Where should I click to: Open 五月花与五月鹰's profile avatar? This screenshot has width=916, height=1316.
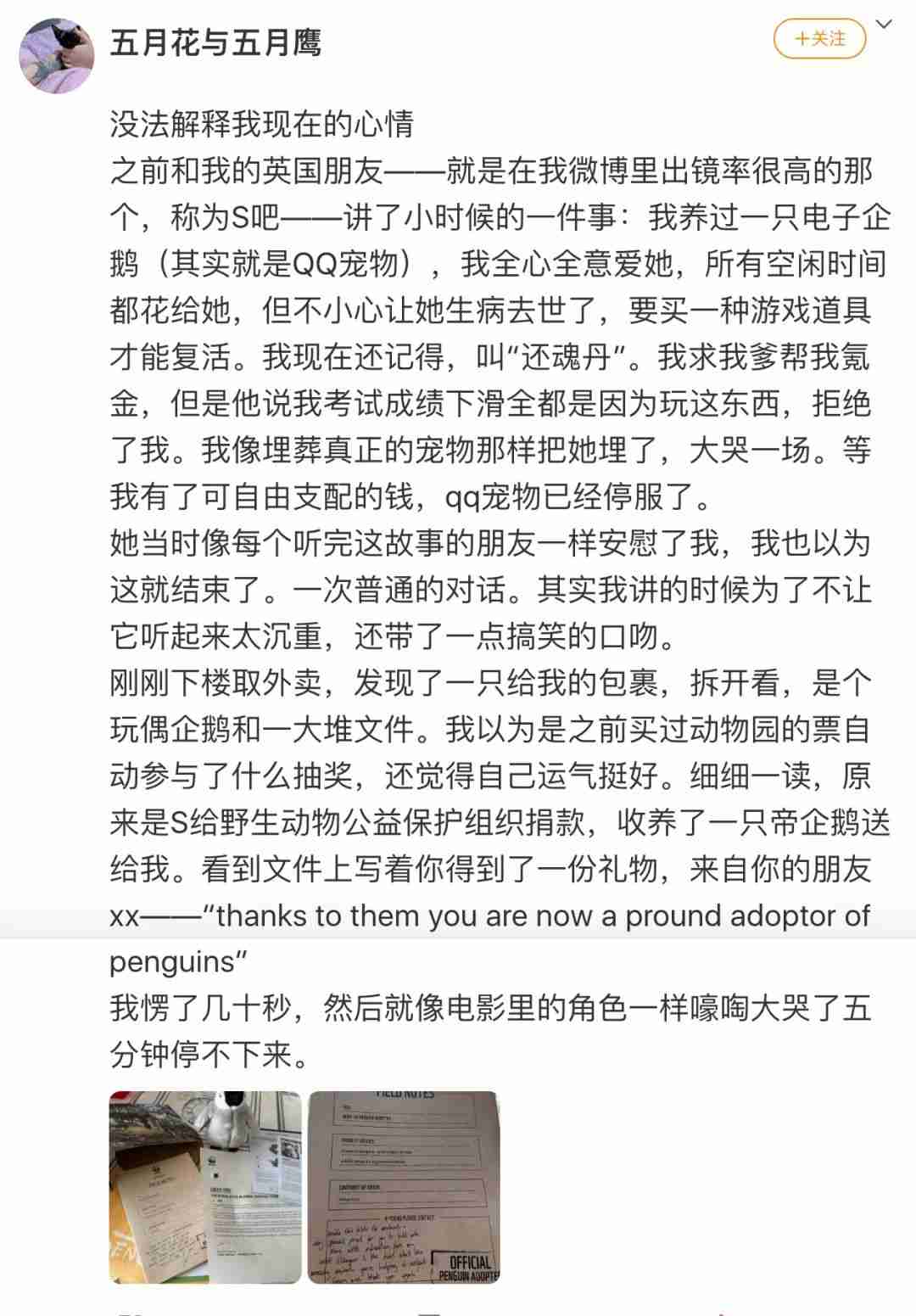tap(57, 55)
